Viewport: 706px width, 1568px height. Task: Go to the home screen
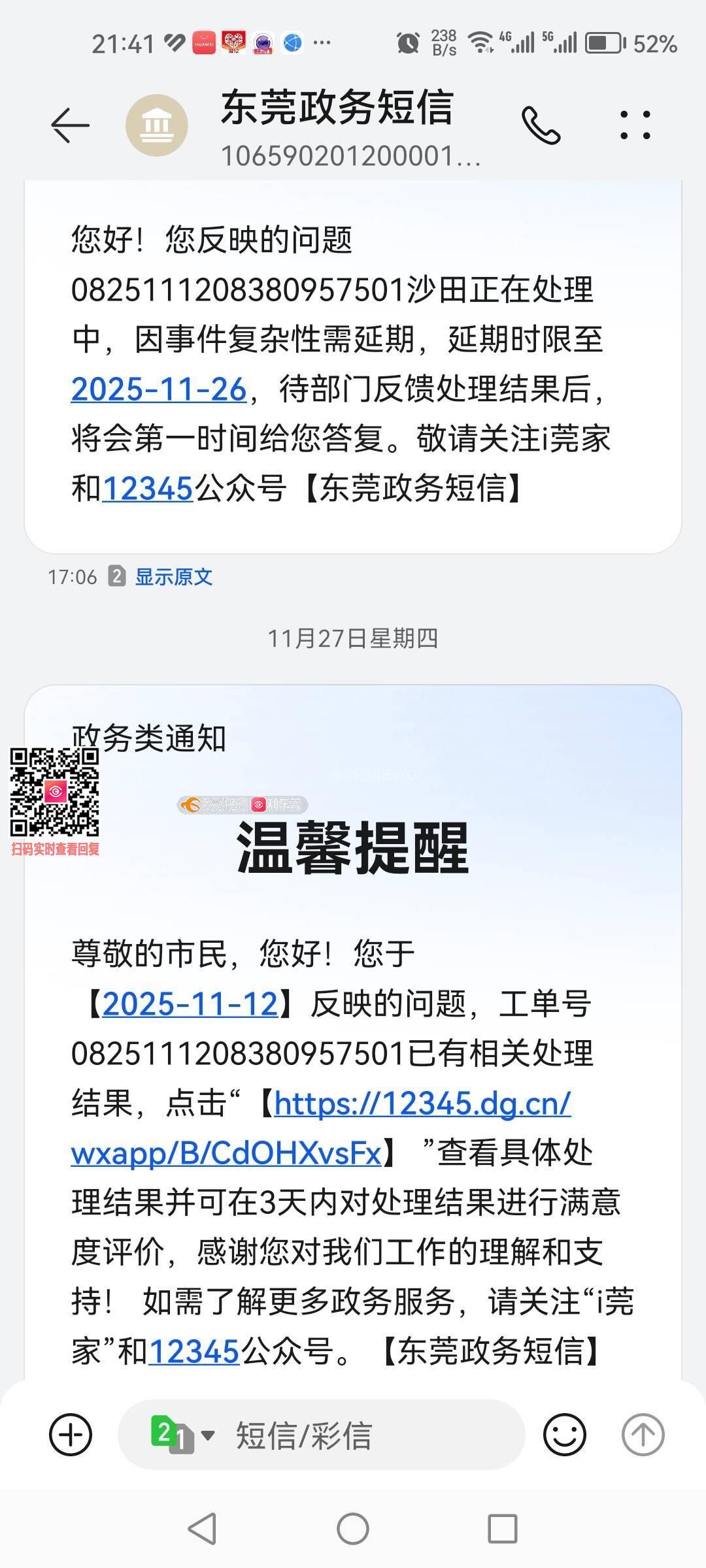click(353, 1529)
